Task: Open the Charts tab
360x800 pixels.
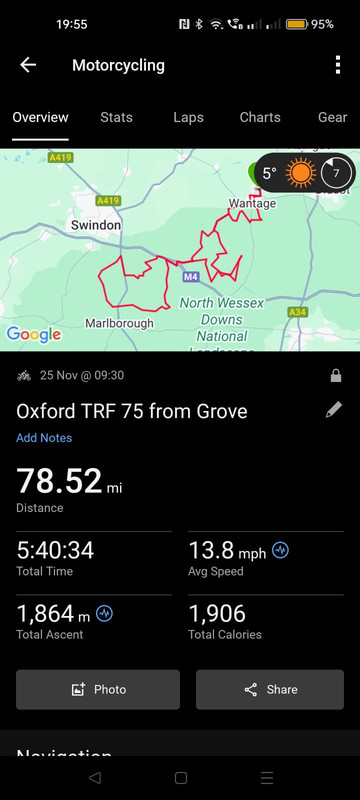Action: (260, 117)
